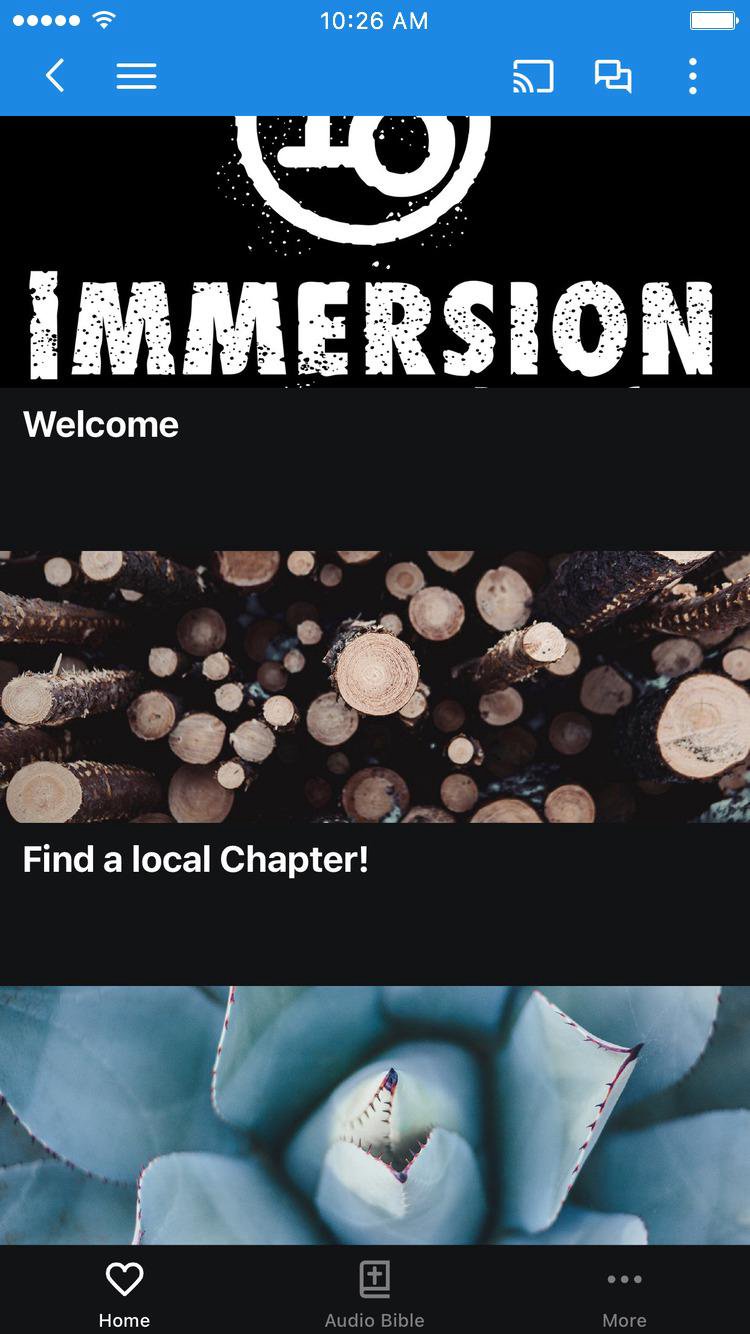
Task: Go back using the arrow icon
Action: [55, 76]
